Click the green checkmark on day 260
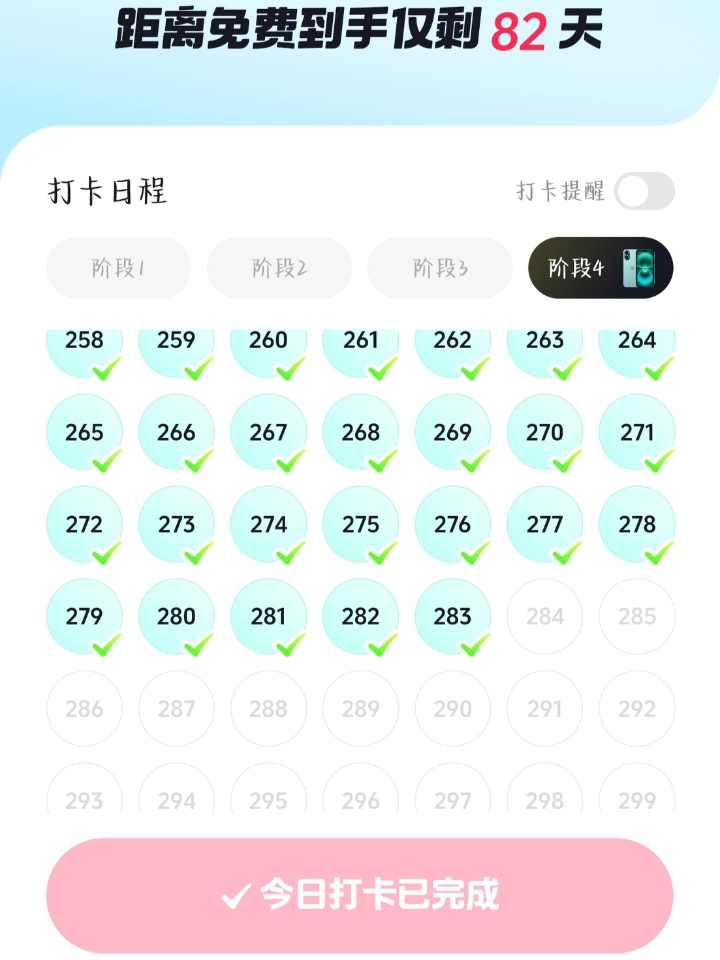 (284, 369)
